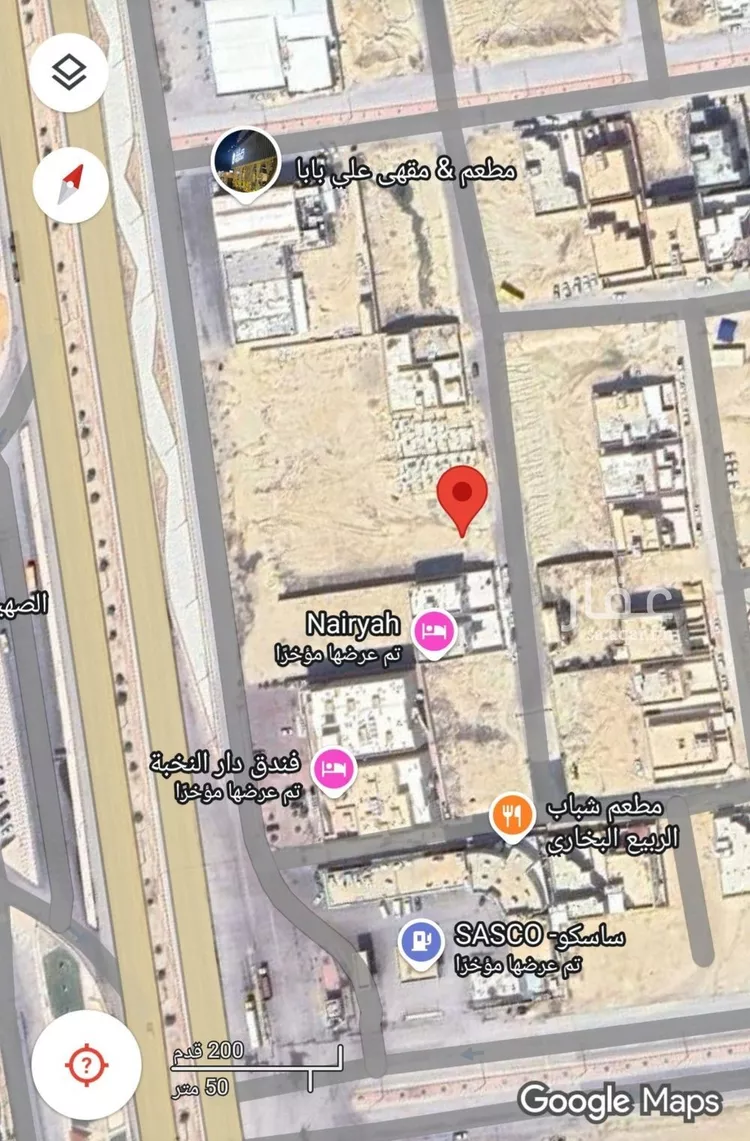750x1141 pixels.
Task: Open فندق دار النخبة hotel marker
Action: [334, 769]
